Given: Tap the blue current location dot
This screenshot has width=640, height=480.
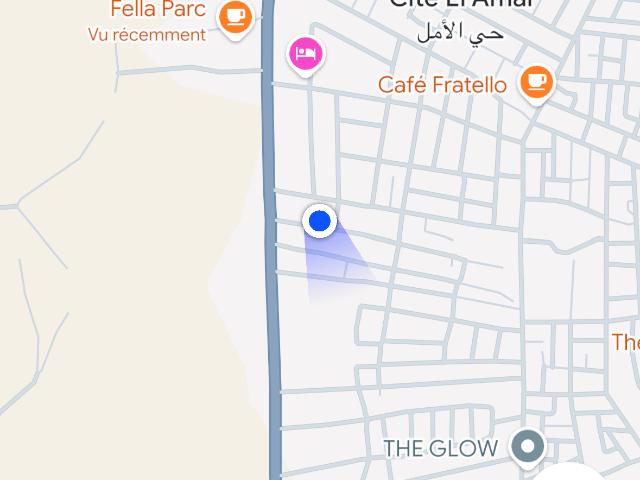Looking at the screenshot, I should click(x=320, y=221).
